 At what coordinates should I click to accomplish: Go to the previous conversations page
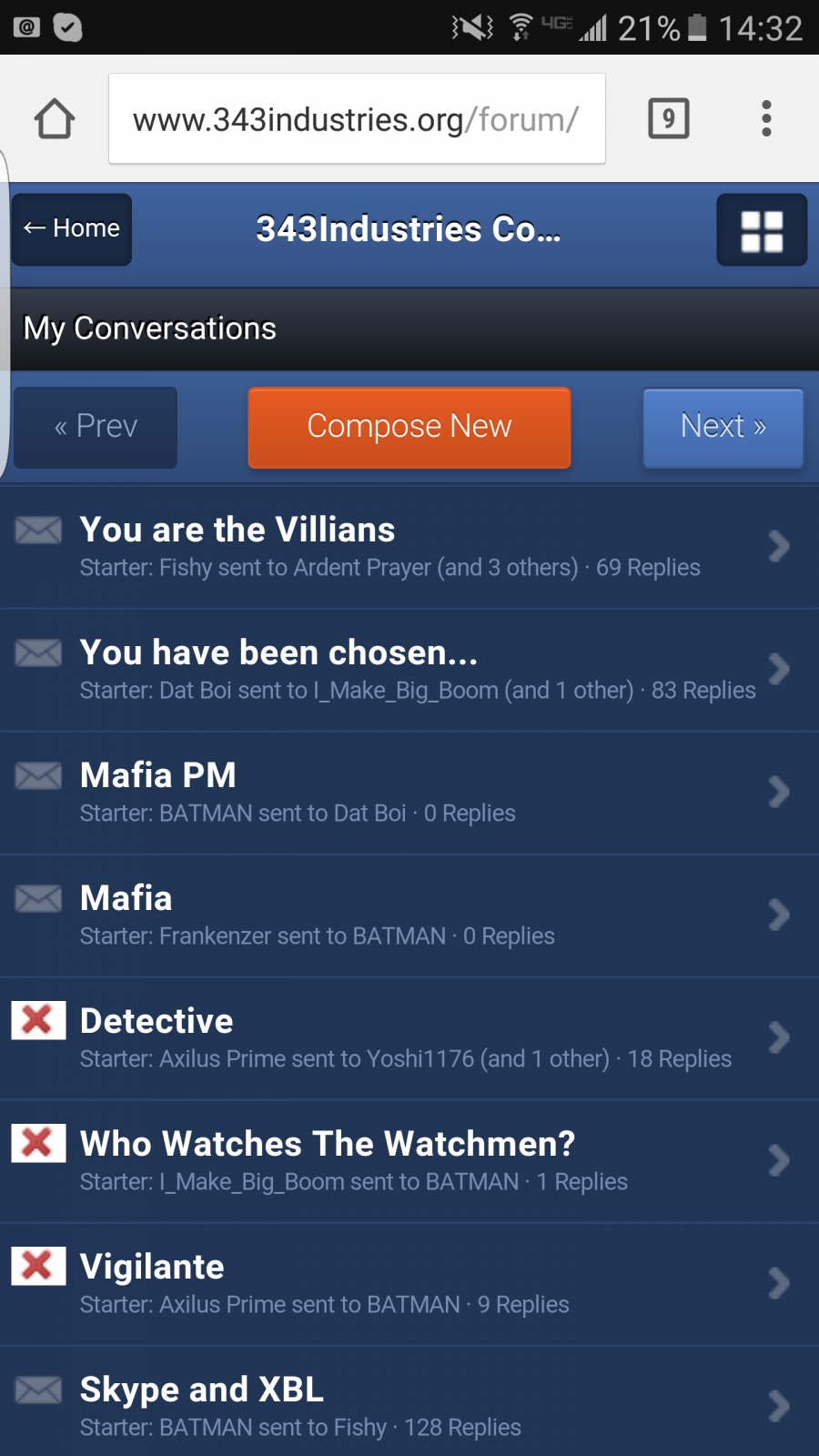(96, 427)
